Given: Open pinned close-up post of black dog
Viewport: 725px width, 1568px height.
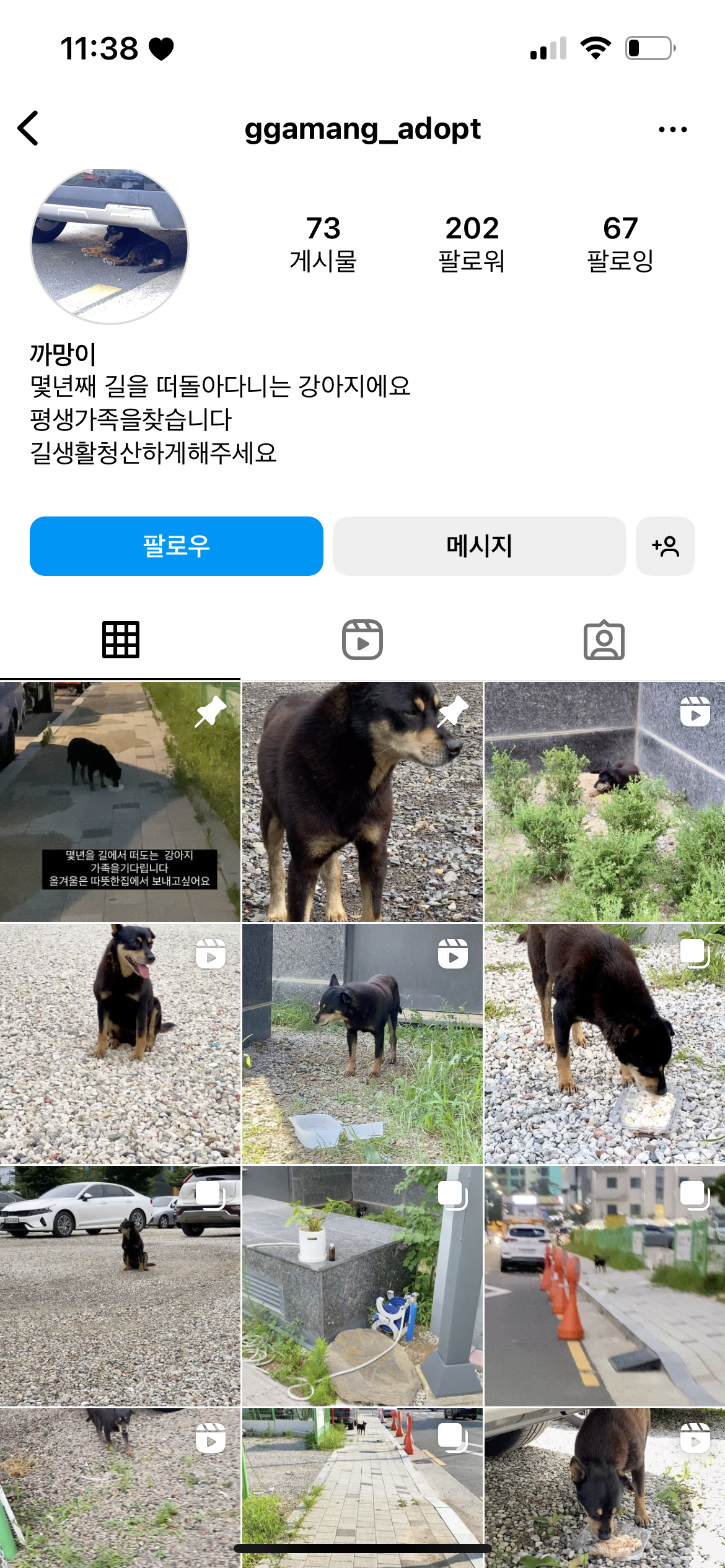Looking at the screenshot, I should pos(362,802).
